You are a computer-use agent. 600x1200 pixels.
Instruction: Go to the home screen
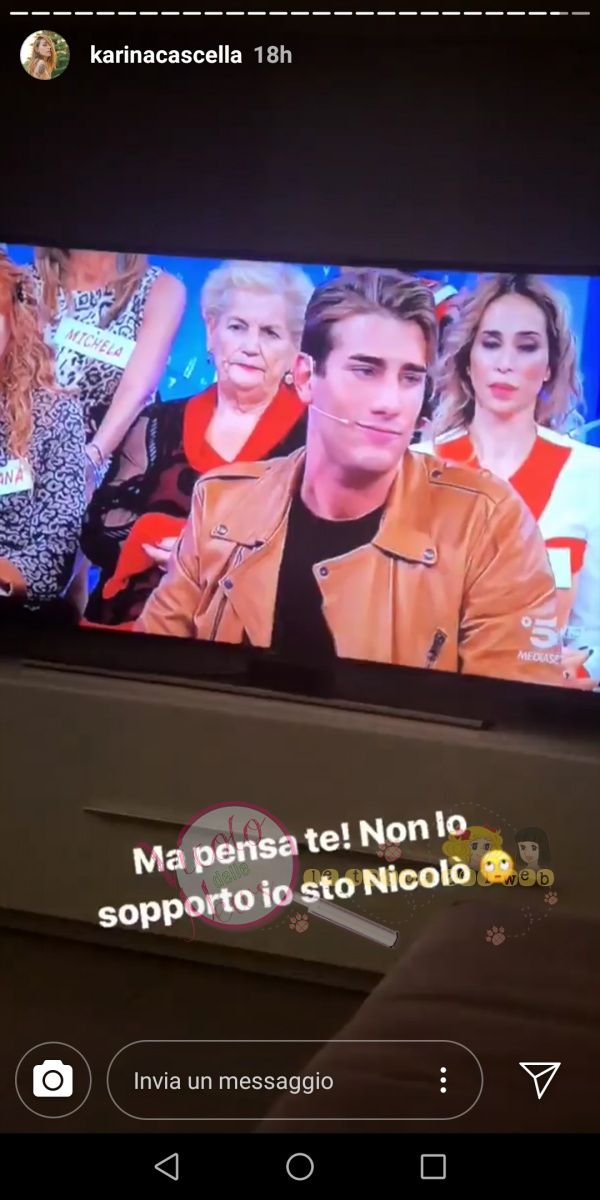[300, 1166]
